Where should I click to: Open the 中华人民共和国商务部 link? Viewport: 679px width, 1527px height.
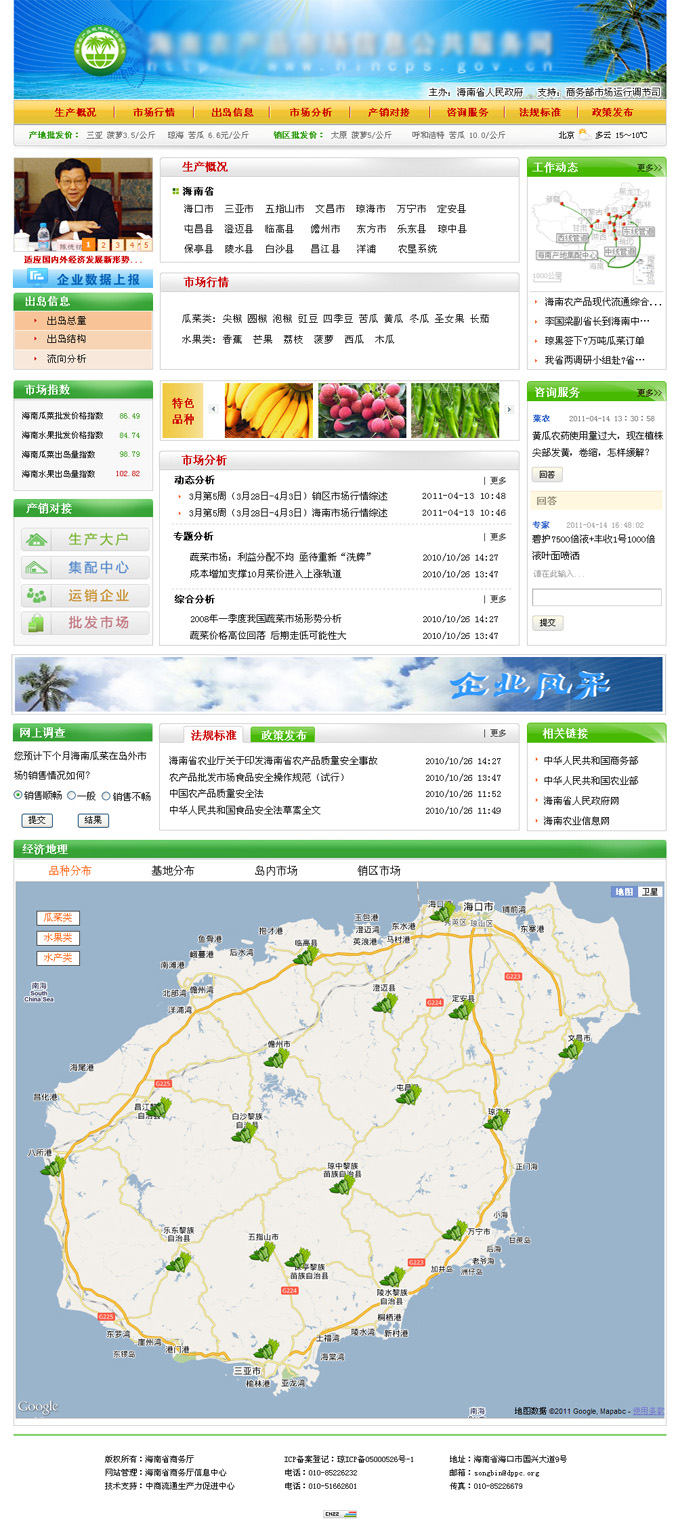click(x=590, y=761)
